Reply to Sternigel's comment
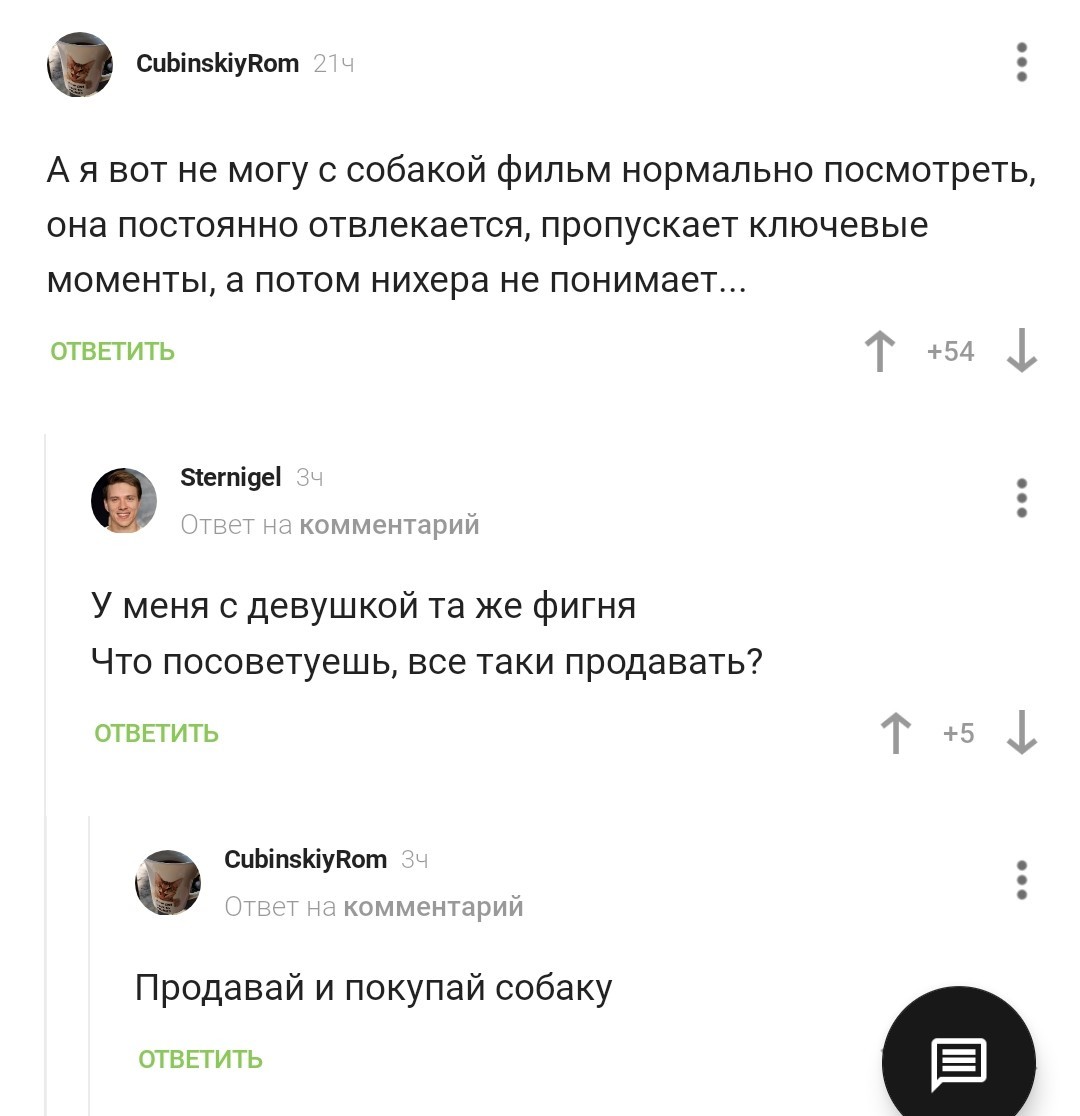Viewport: 1080px width, 1116px height. point(156,734)
